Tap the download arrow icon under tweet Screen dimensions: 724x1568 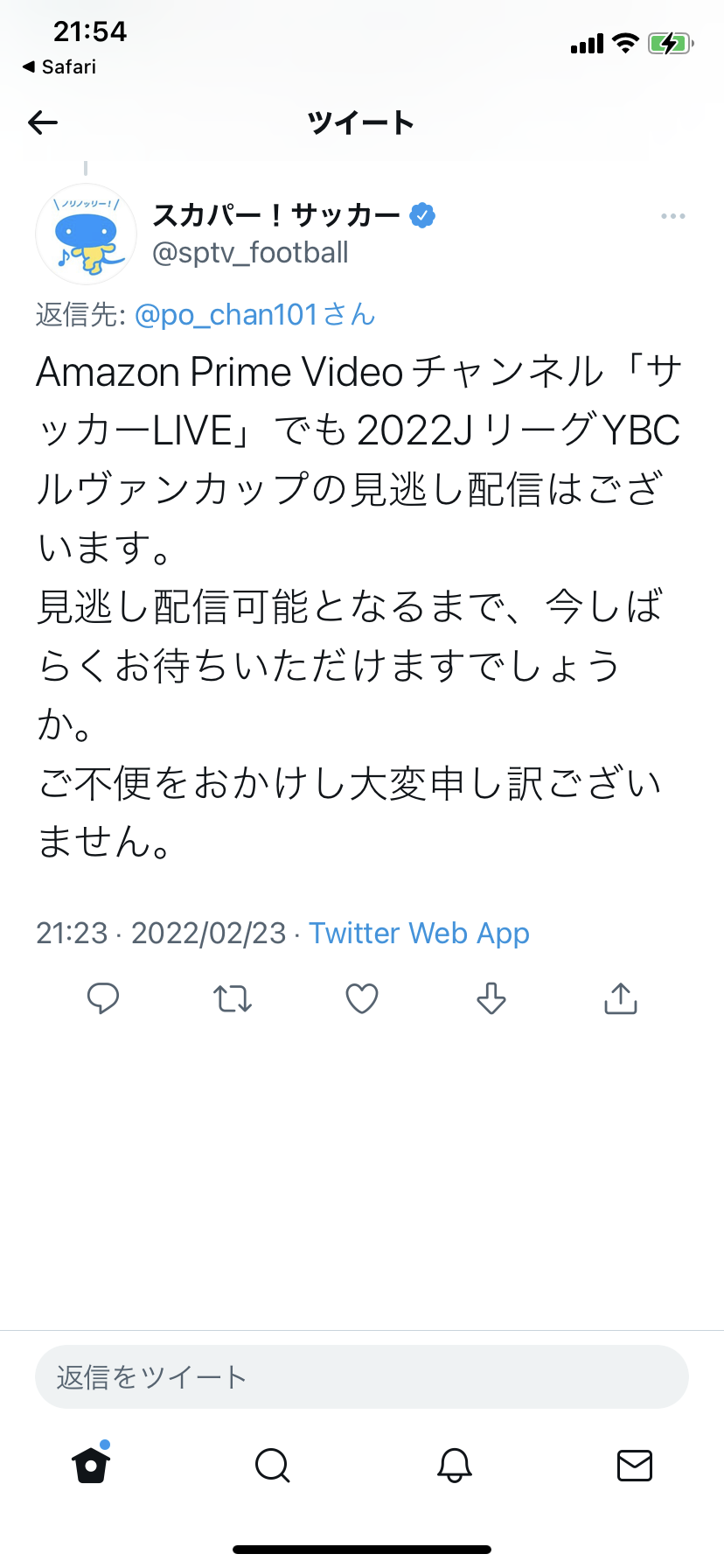[x=491, y=998]
